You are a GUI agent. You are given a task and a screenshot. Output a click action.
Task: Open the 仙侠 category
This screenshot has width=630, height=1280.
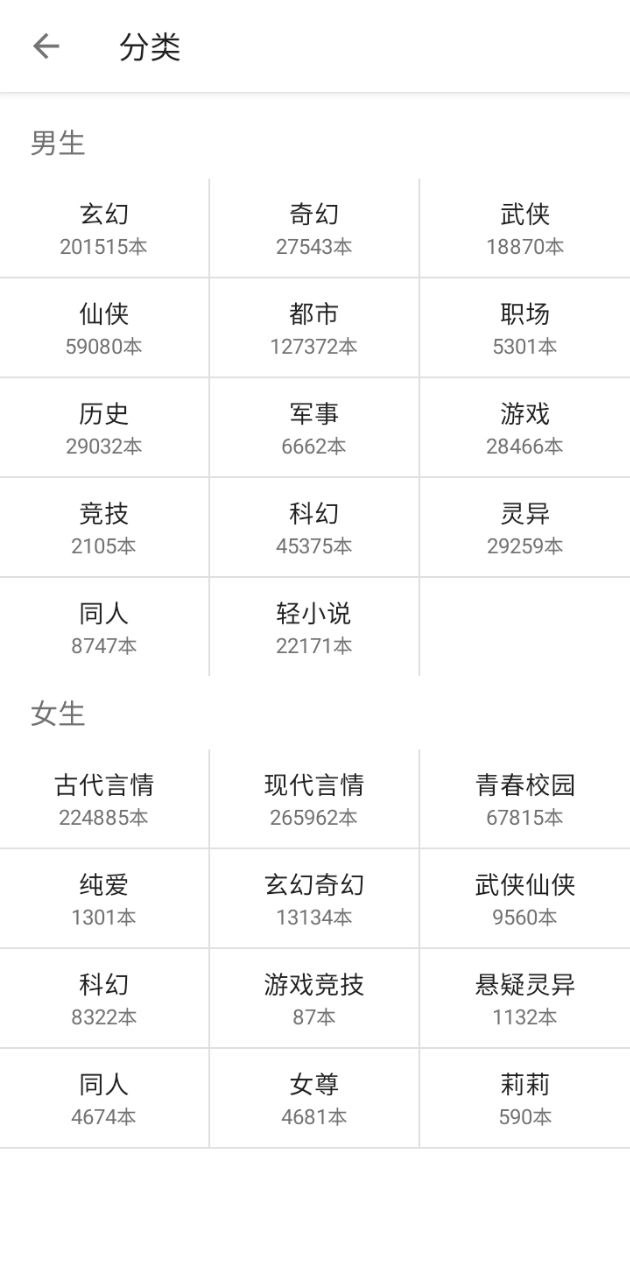click(104, 328)
